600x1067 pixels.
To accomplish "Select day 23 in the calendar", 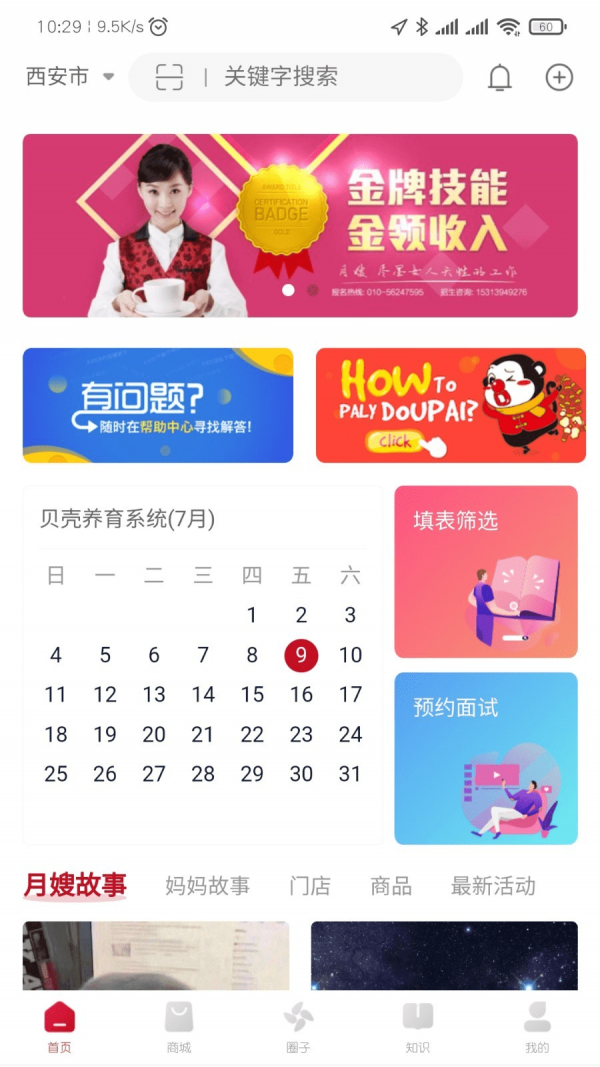I will click(x=301, y=734).
